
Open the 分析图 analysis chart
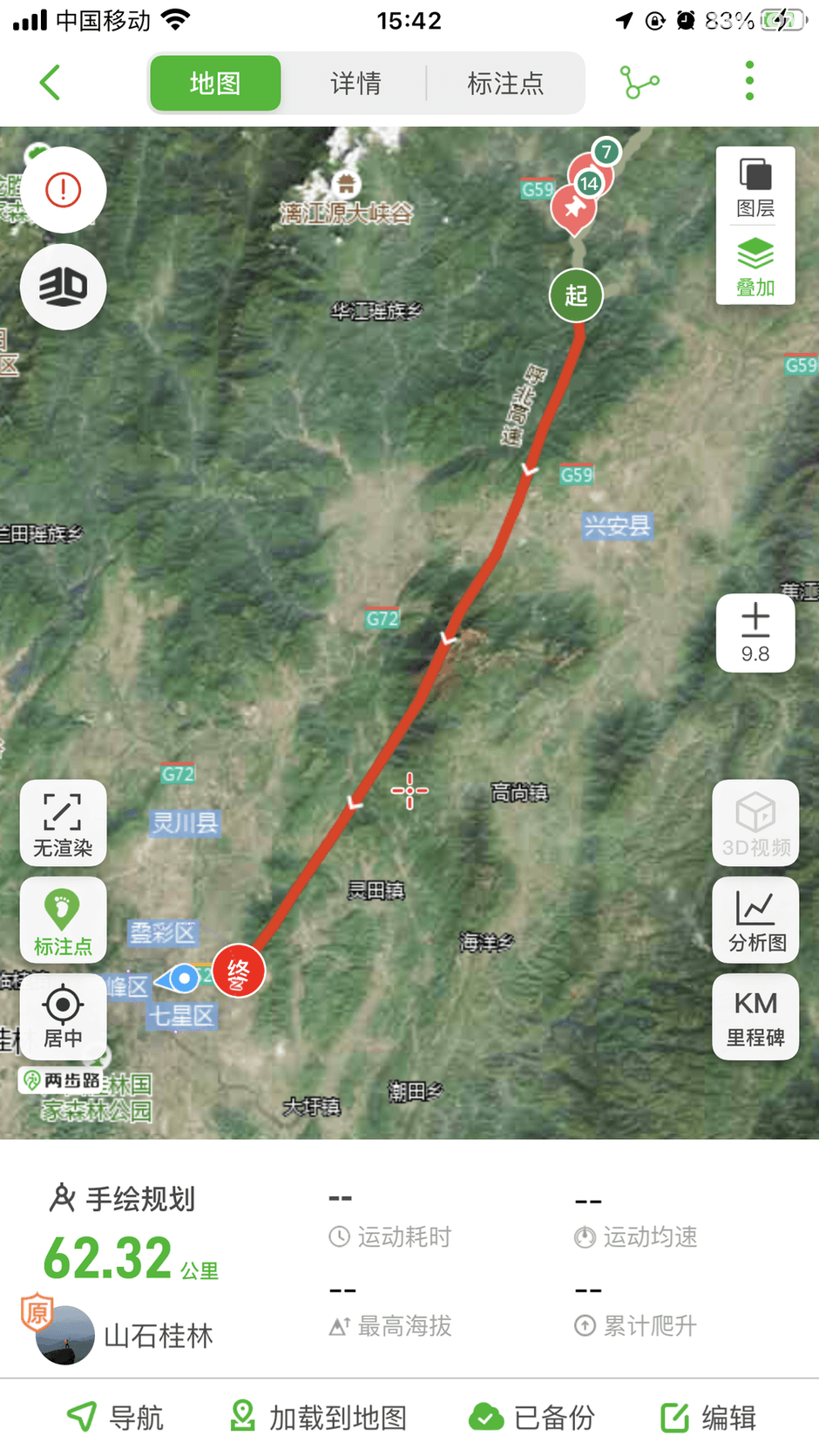click(756, 921)
